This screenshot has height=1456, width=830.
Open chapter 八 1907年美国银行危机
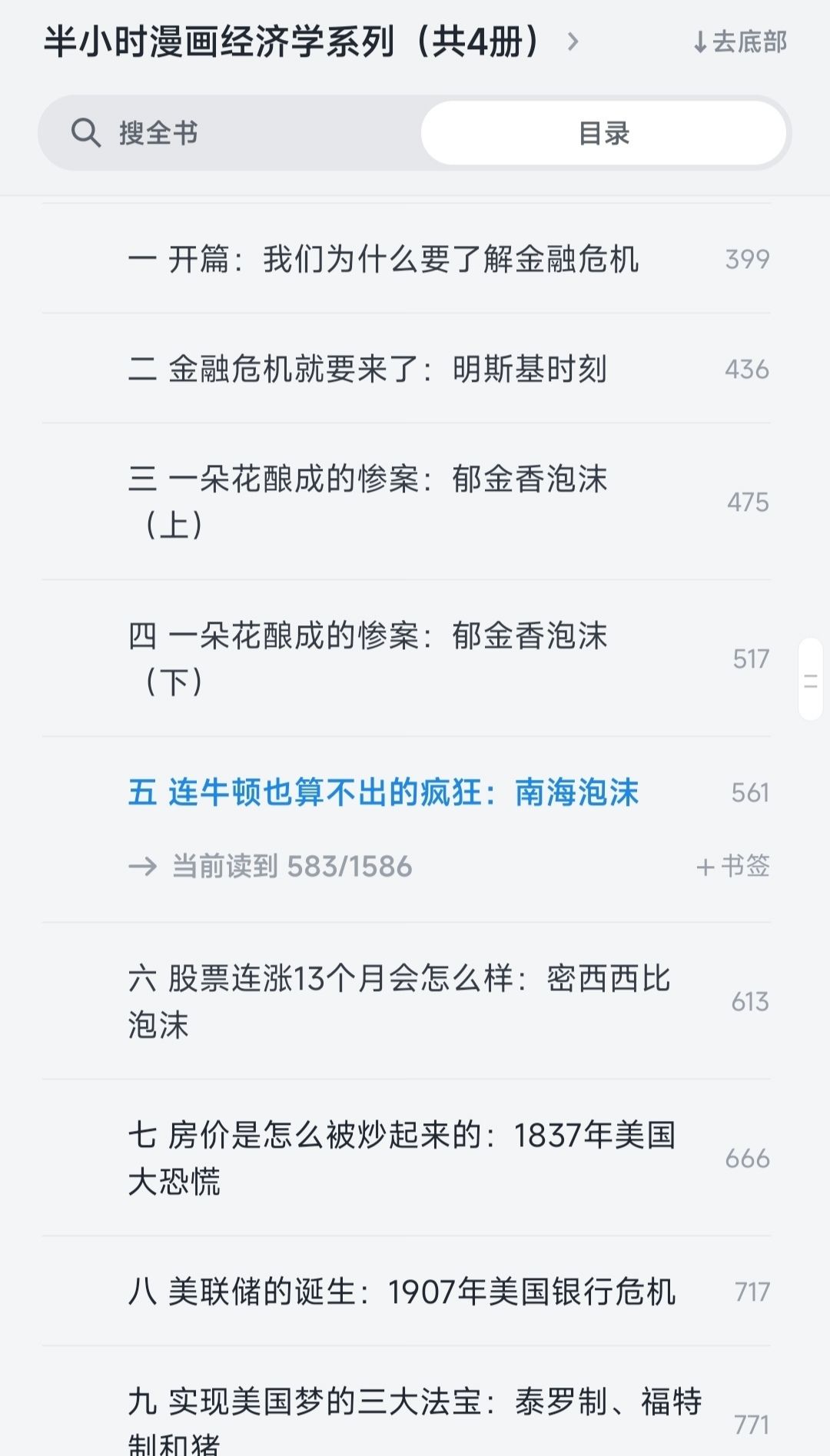[x=407, y=1292]
